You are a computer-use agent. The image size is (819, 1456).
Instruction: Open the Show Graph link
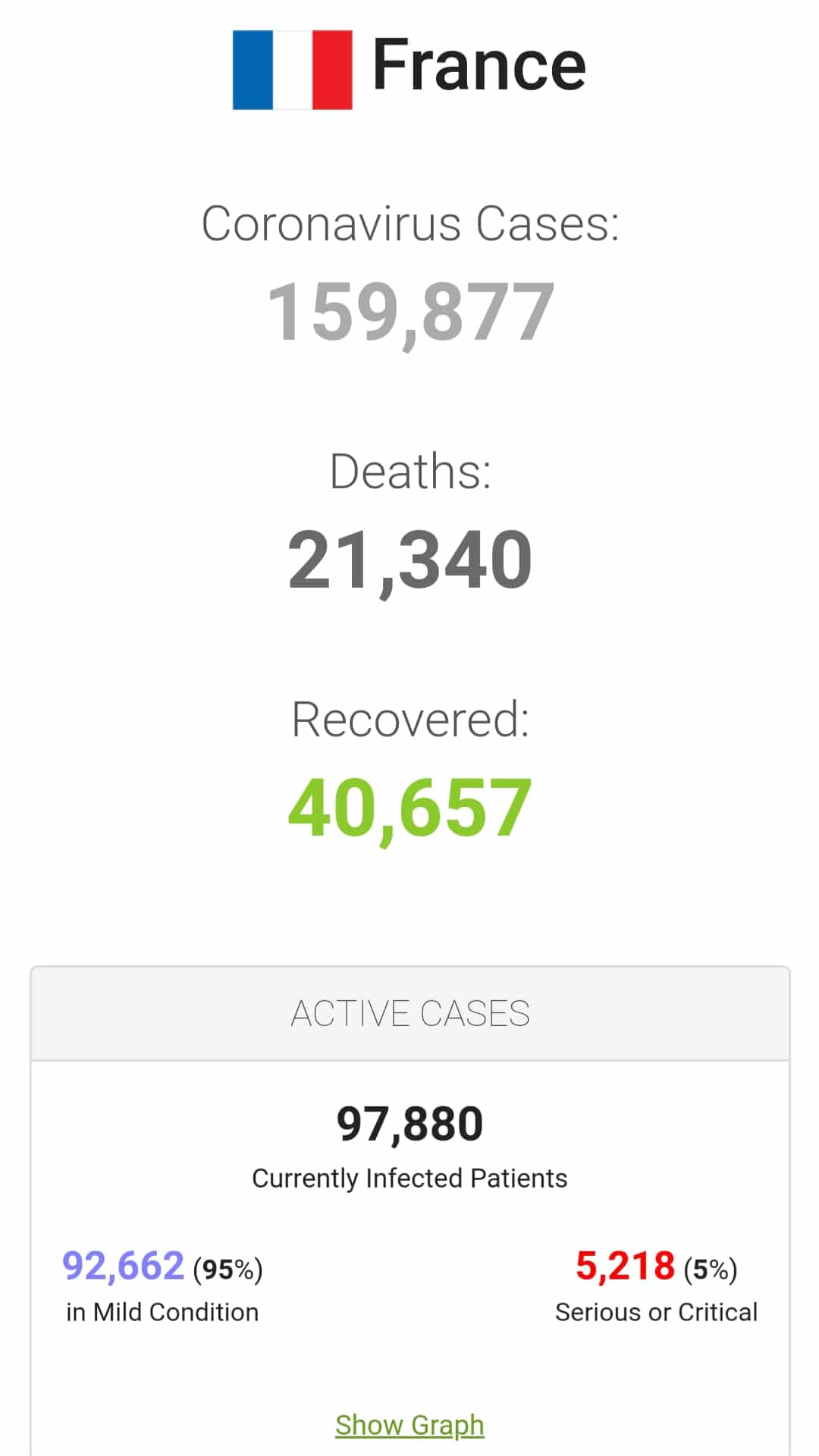[x=409, y=1425]
